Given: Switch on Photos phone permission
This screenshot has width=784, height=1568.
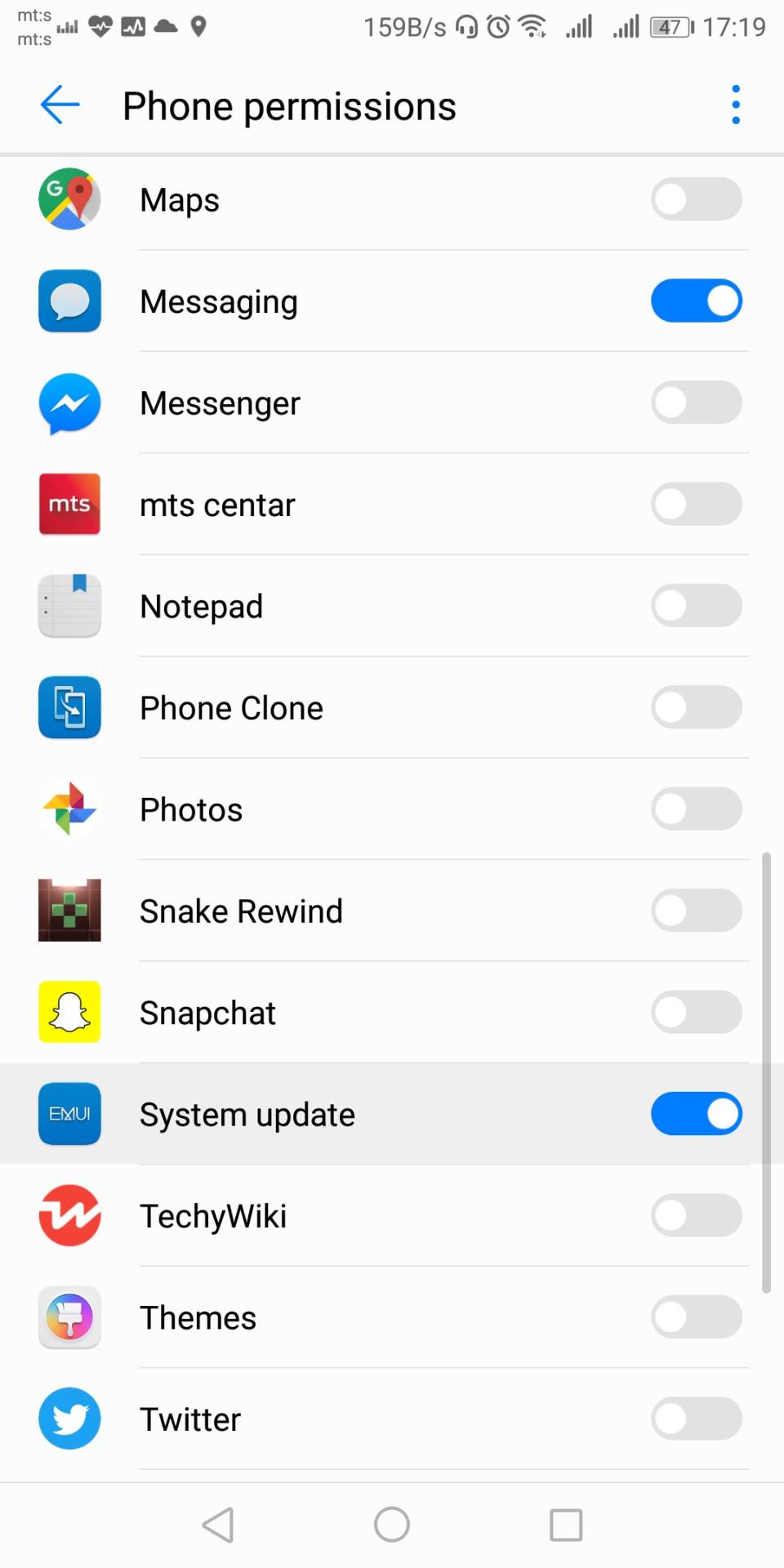Looking at the screenshot, I should tap(696, 809).
